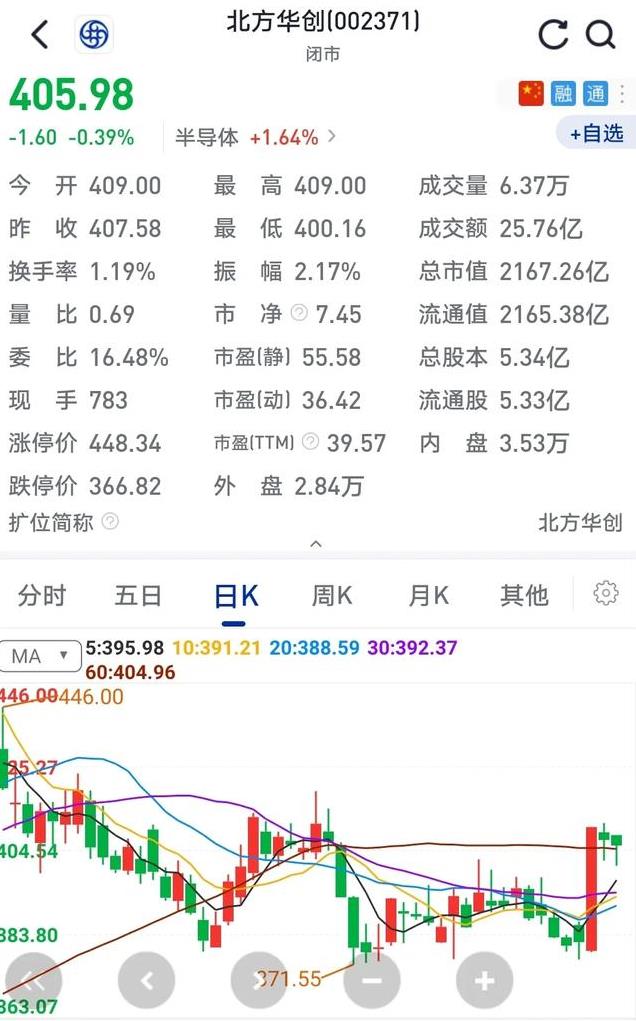This screenshot has height=1021, width=636.
Task: Open the 半导体 sector link
Action: coord(255,137)
